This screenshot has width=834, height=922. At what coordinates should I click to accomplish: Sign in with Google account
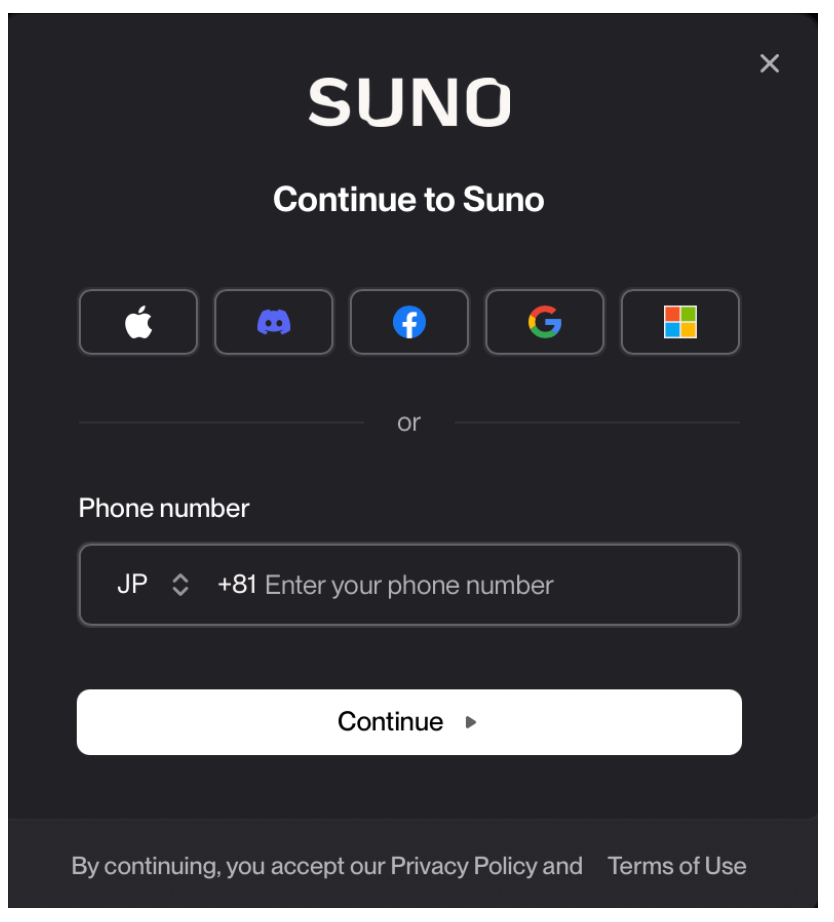(x=545, y=322)
